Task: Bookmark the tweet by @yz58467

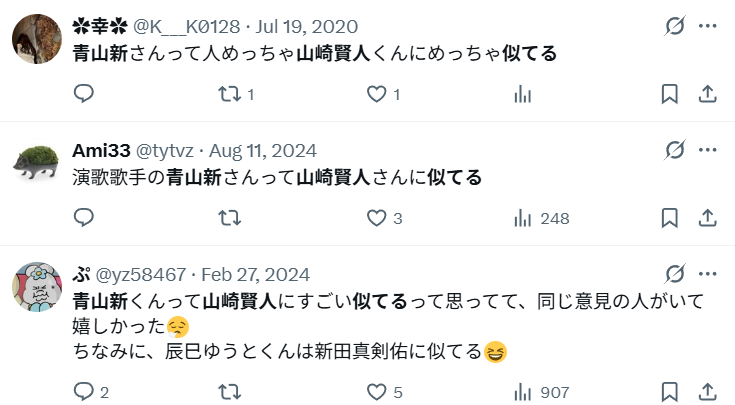Action: [670, 392]
